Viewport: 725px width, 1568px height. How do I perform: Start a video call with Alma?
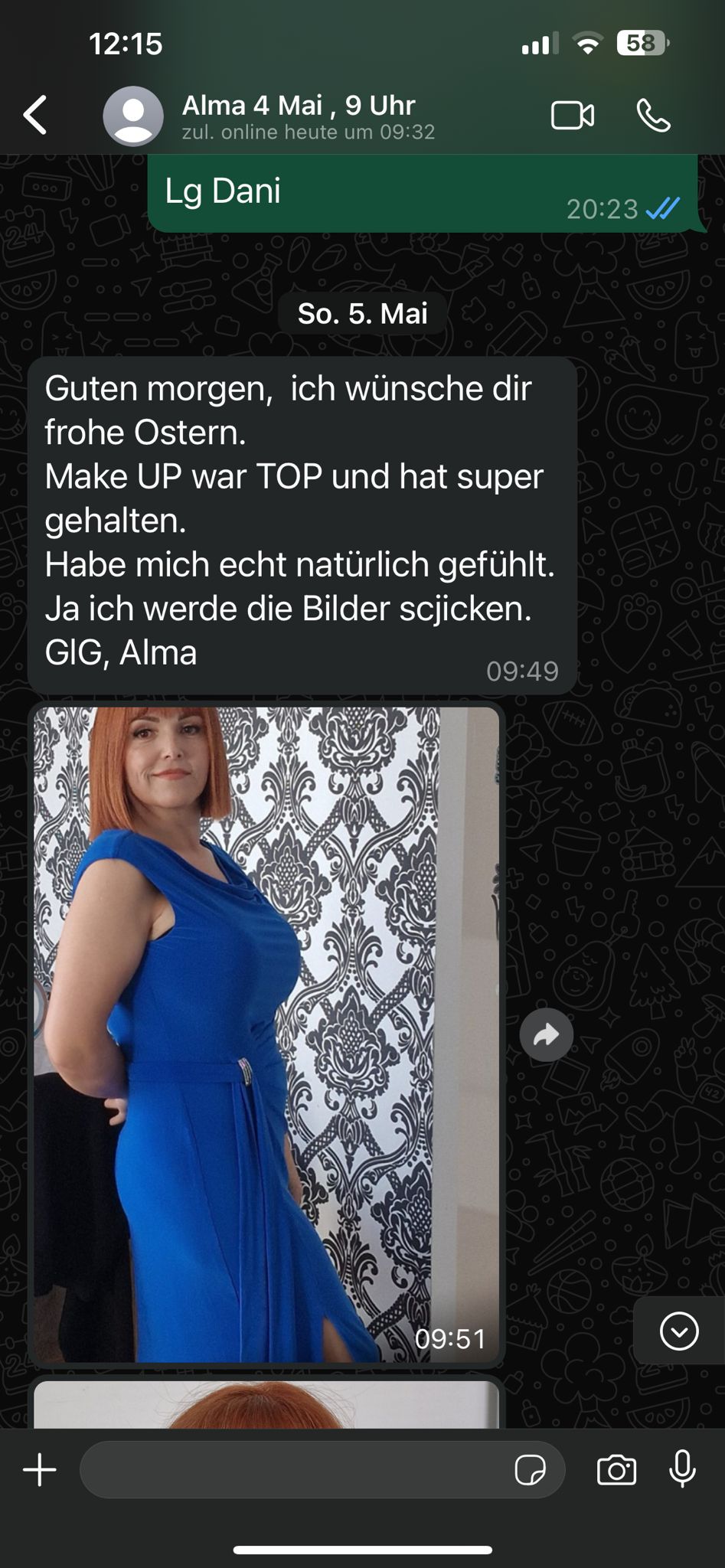click(573, 116)
